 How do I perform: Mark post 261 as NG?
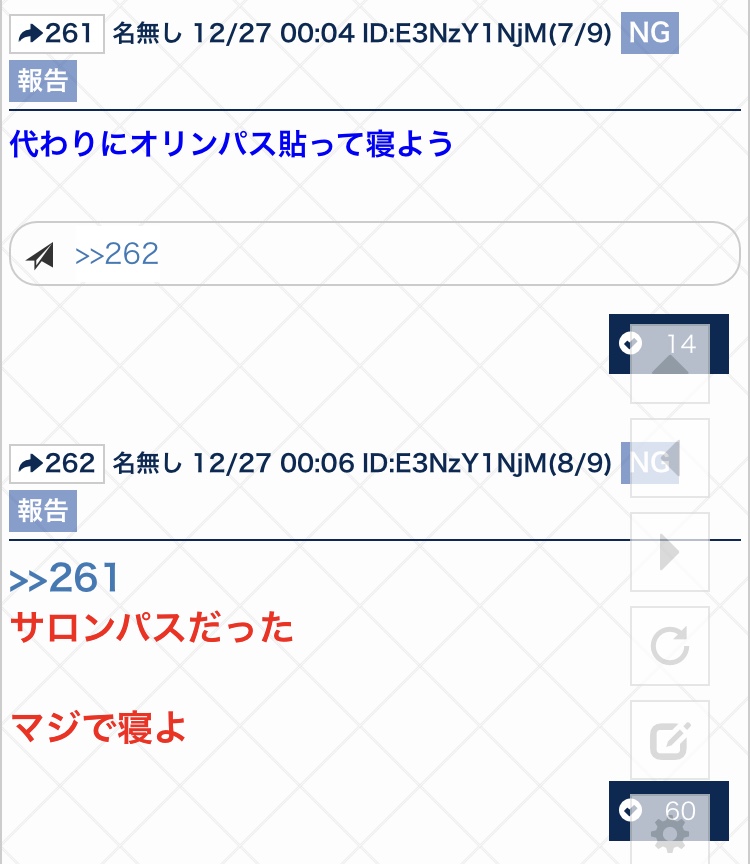(649, 34)
